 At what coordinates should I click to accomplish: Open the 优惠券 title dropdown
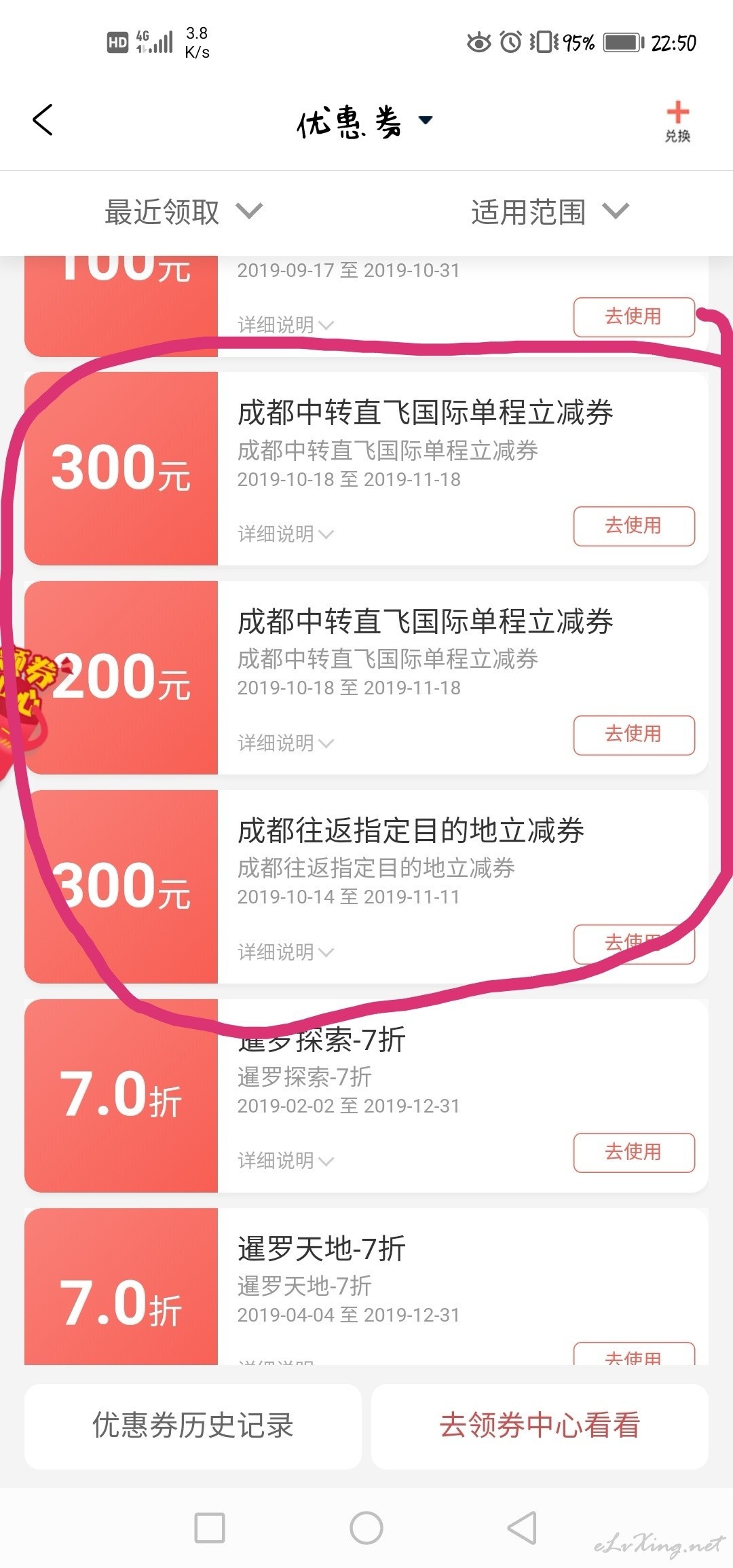pyautogui.click(x=365, y=122)
